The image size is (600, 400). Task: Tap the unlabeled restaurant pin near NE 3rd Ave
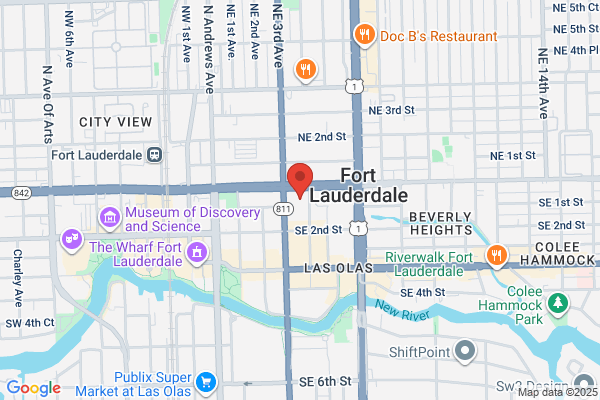(305, 70)
